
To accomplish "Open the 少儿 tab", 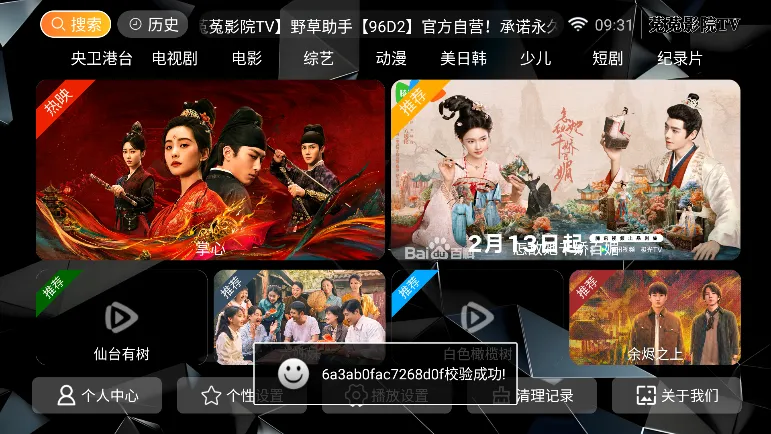I will 535,58.
